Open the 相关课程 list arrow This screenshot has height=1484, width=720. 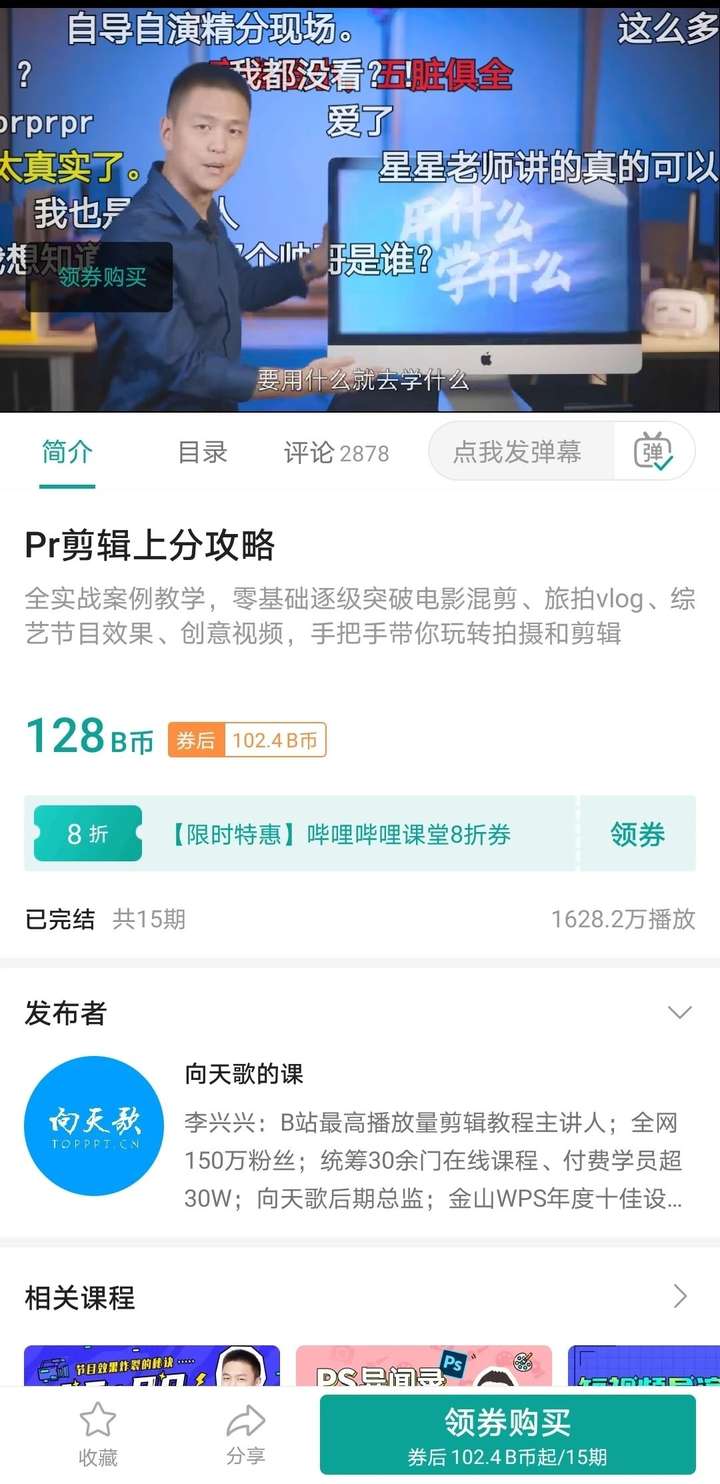tap(680, 1297)
